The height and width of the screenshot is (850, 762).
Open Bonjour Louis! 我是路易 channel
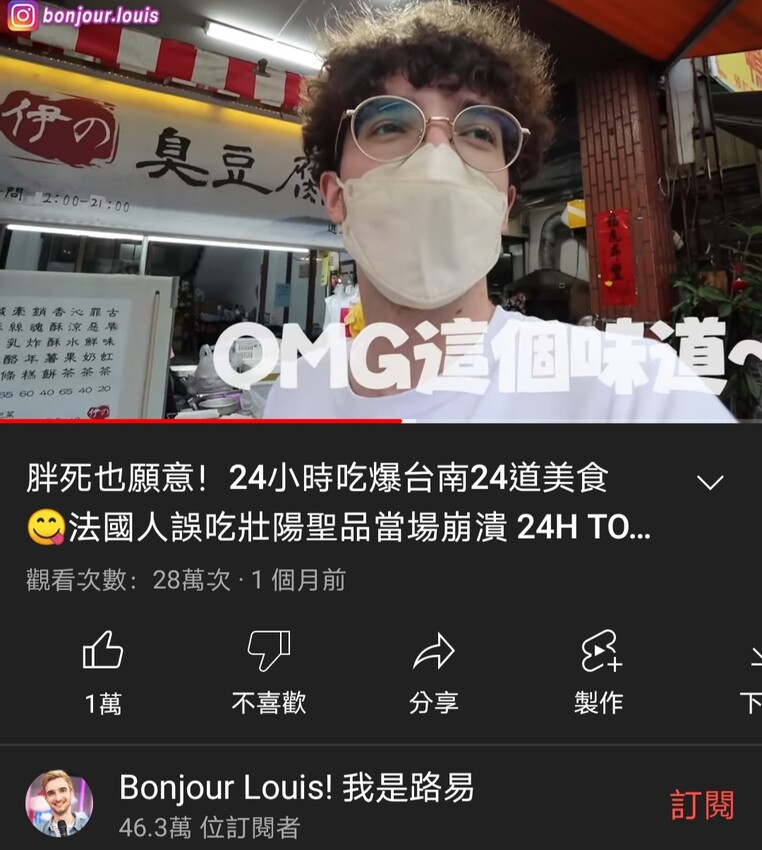[296, 788]
